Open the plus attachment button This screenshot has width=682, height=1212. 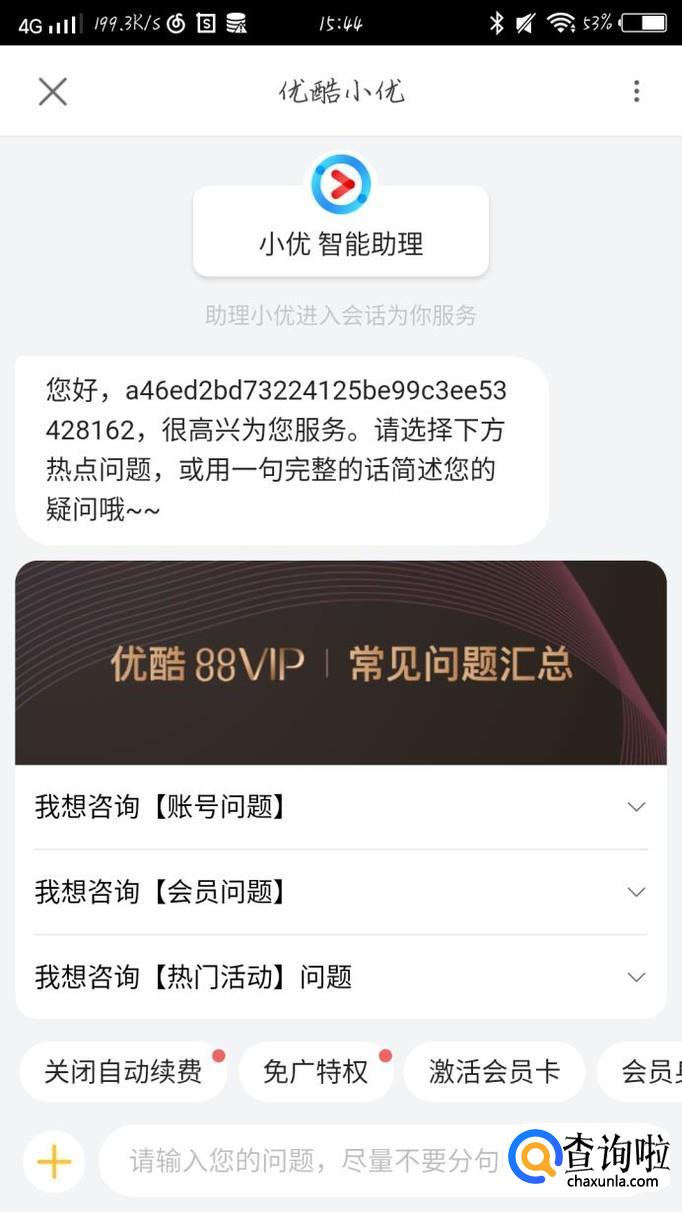tap(54, 1162)
